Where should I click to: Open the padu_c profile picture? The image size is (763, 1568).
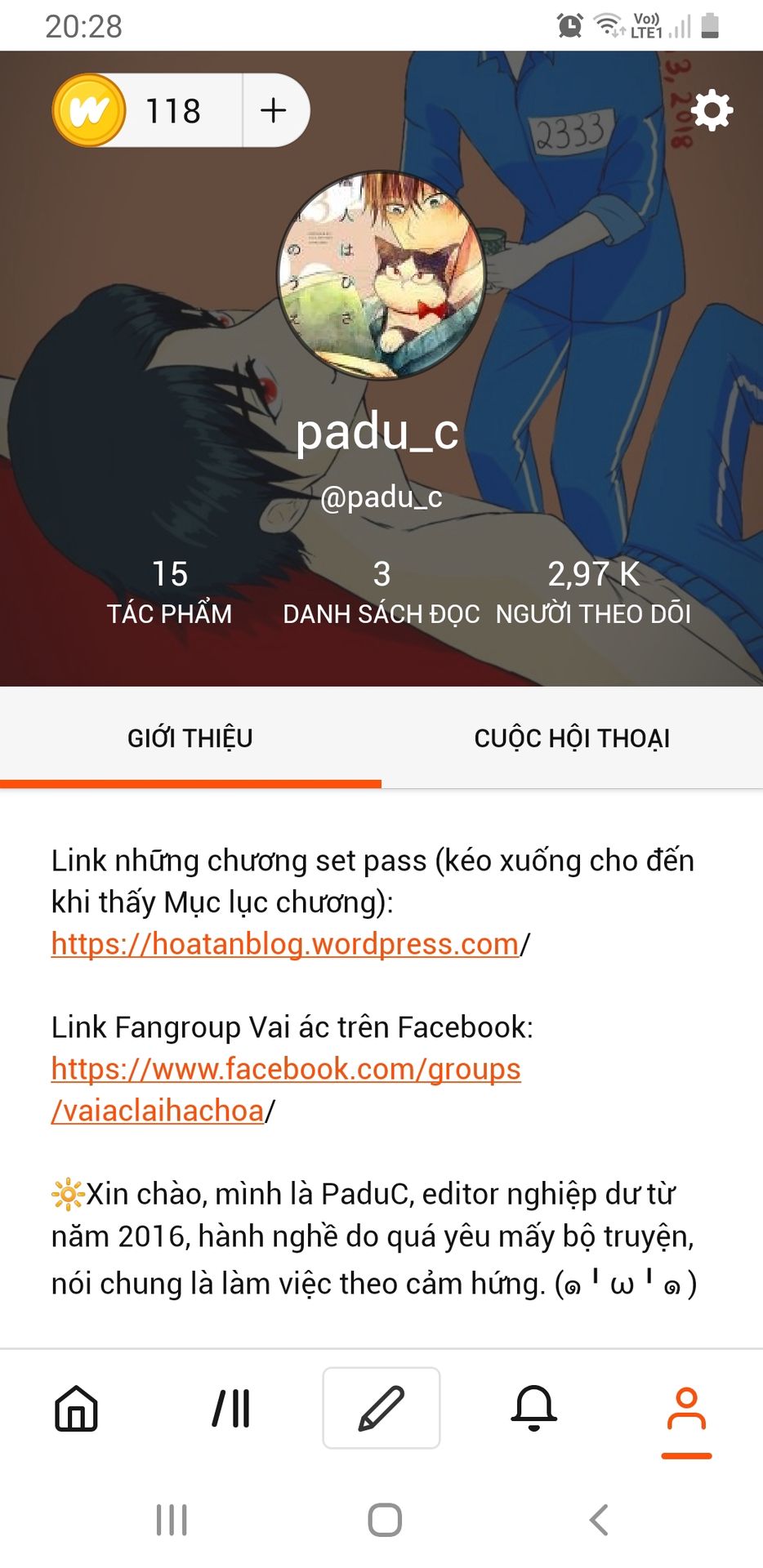tap(381, 275)
